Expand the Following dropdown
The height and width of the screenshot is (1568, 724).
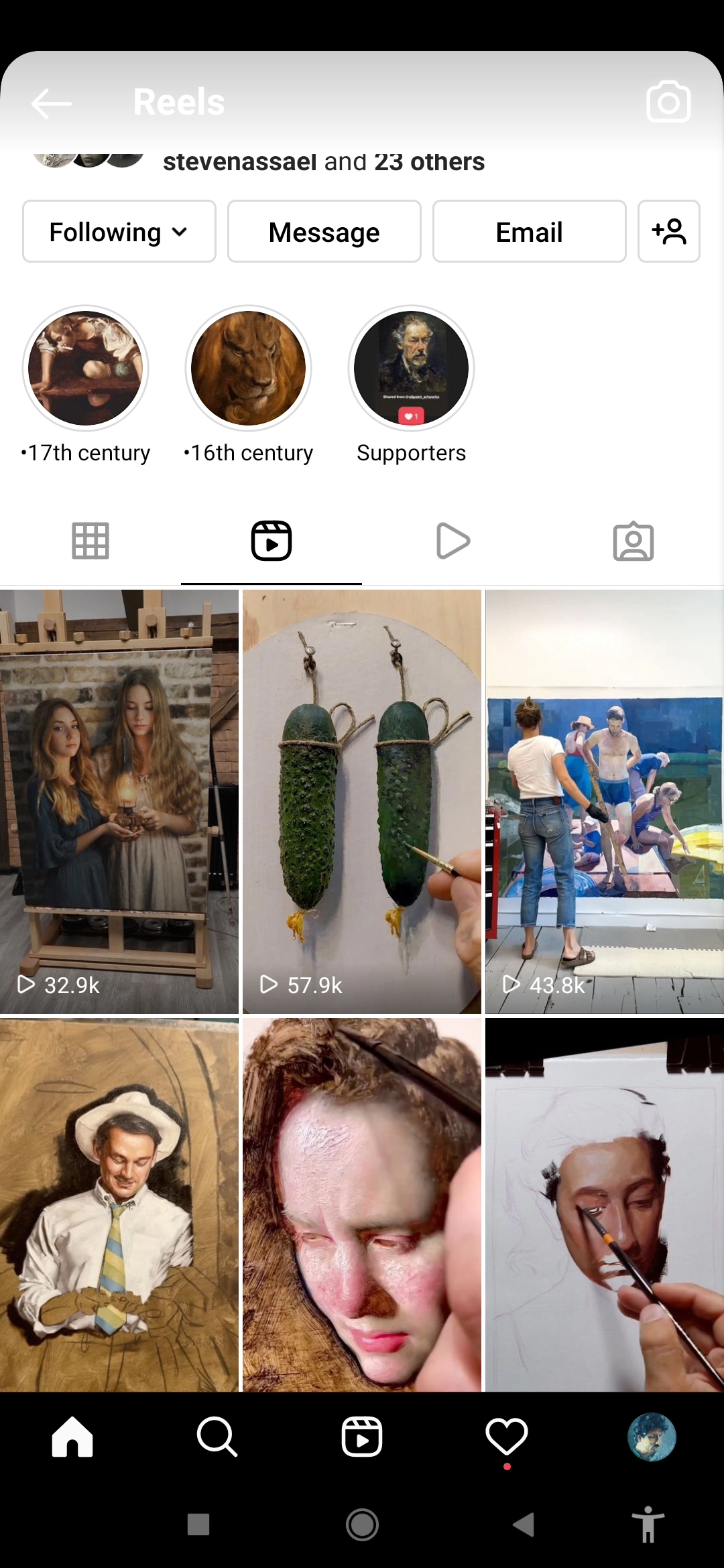(119, 232)
